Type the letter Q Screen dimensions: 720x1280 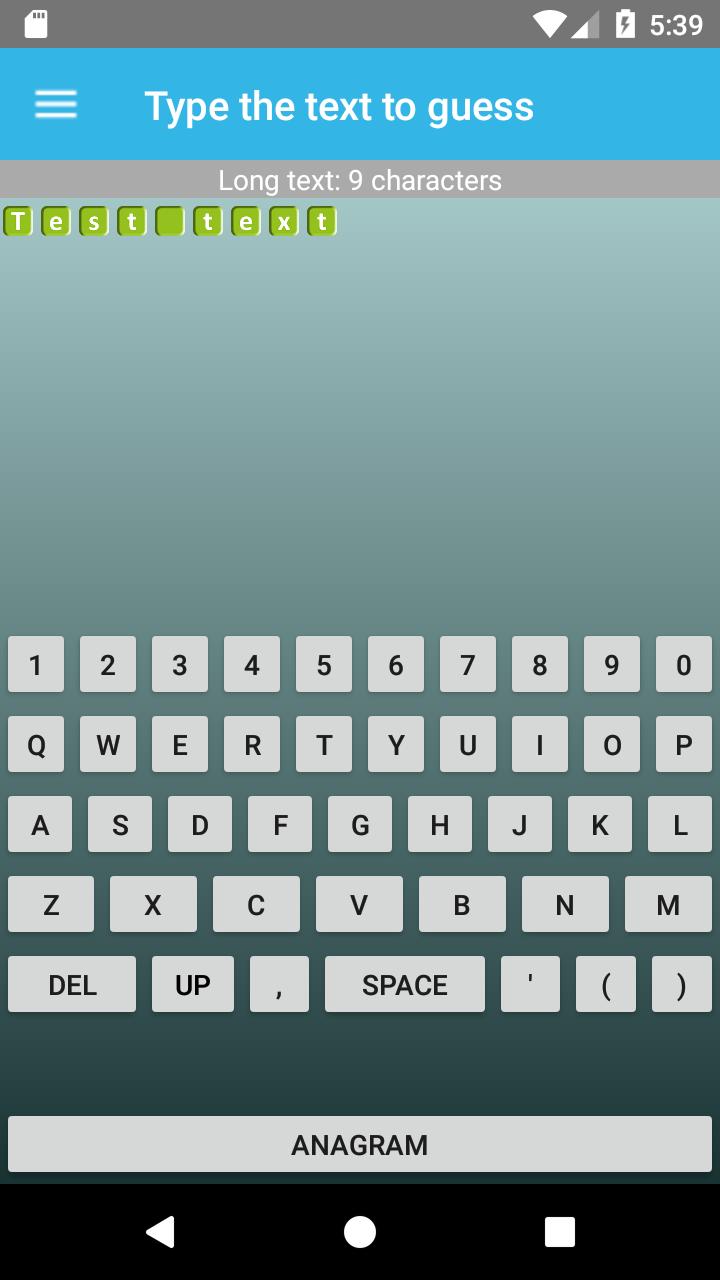(x=36, y=744)
